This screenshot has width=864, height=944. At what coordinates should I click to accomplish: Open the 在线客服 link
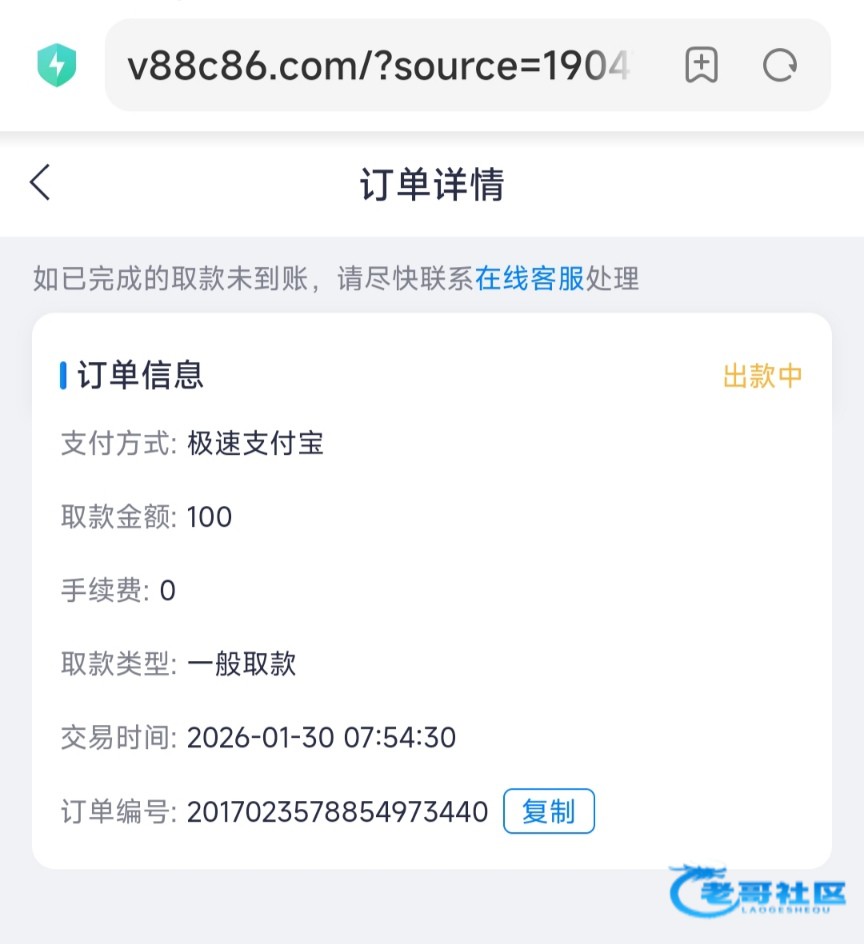[x=529, y=278]
